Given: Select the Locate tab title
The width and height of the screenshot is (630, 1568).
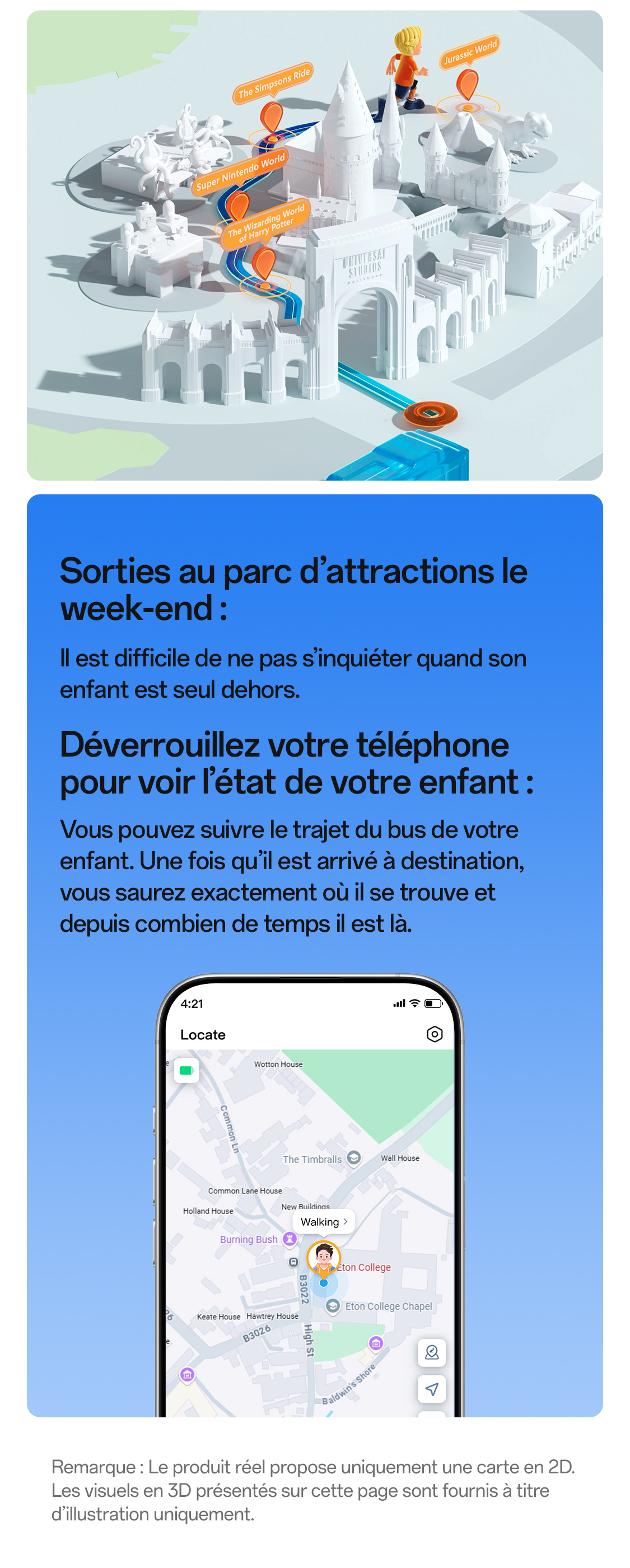Looking at the screenshot, I should pyautogui.click(x=203, y=1035).
